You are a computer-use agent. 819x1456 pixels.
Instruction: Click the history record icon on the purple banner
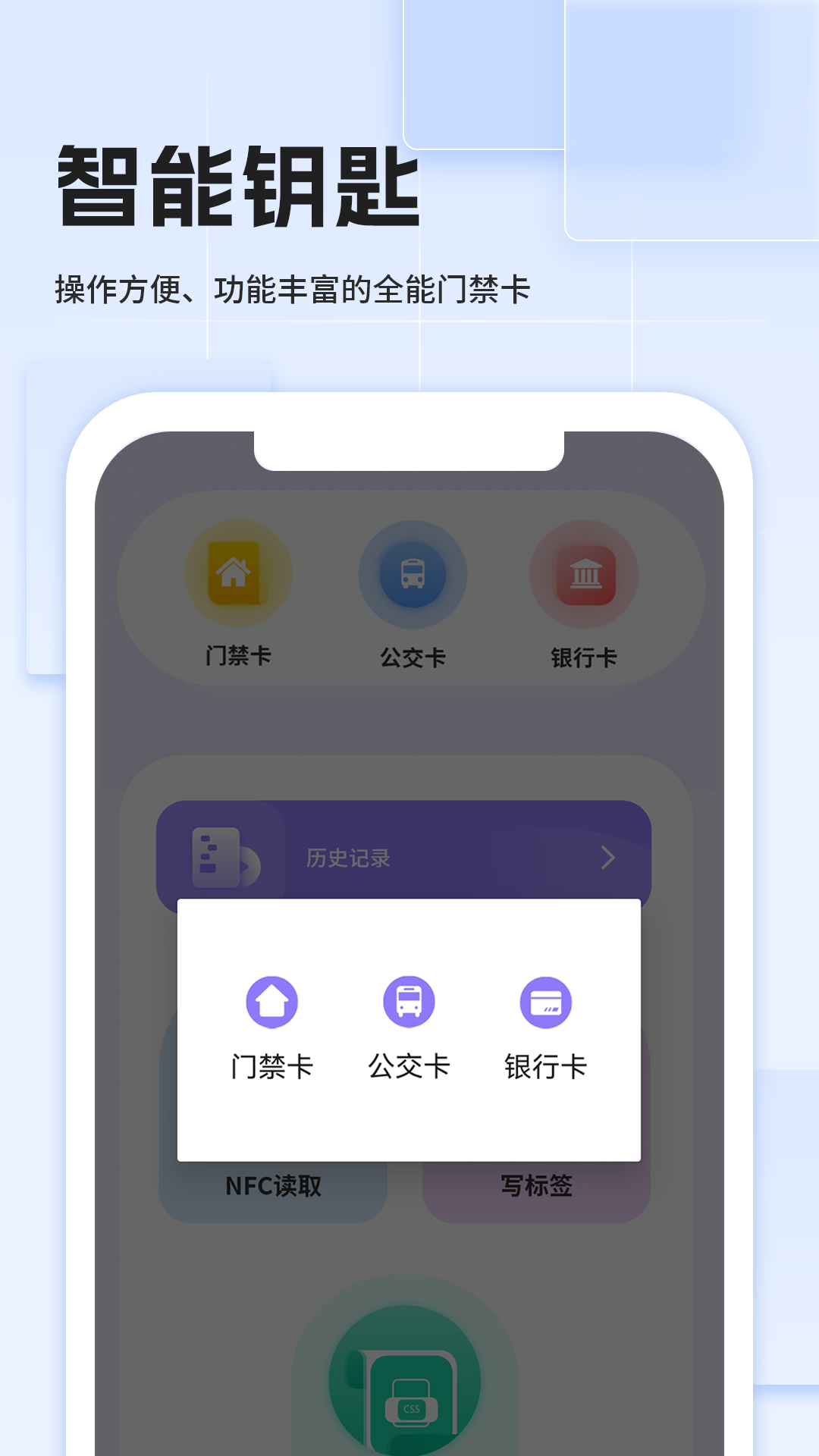pyautogui.click(x=220, y=856)
